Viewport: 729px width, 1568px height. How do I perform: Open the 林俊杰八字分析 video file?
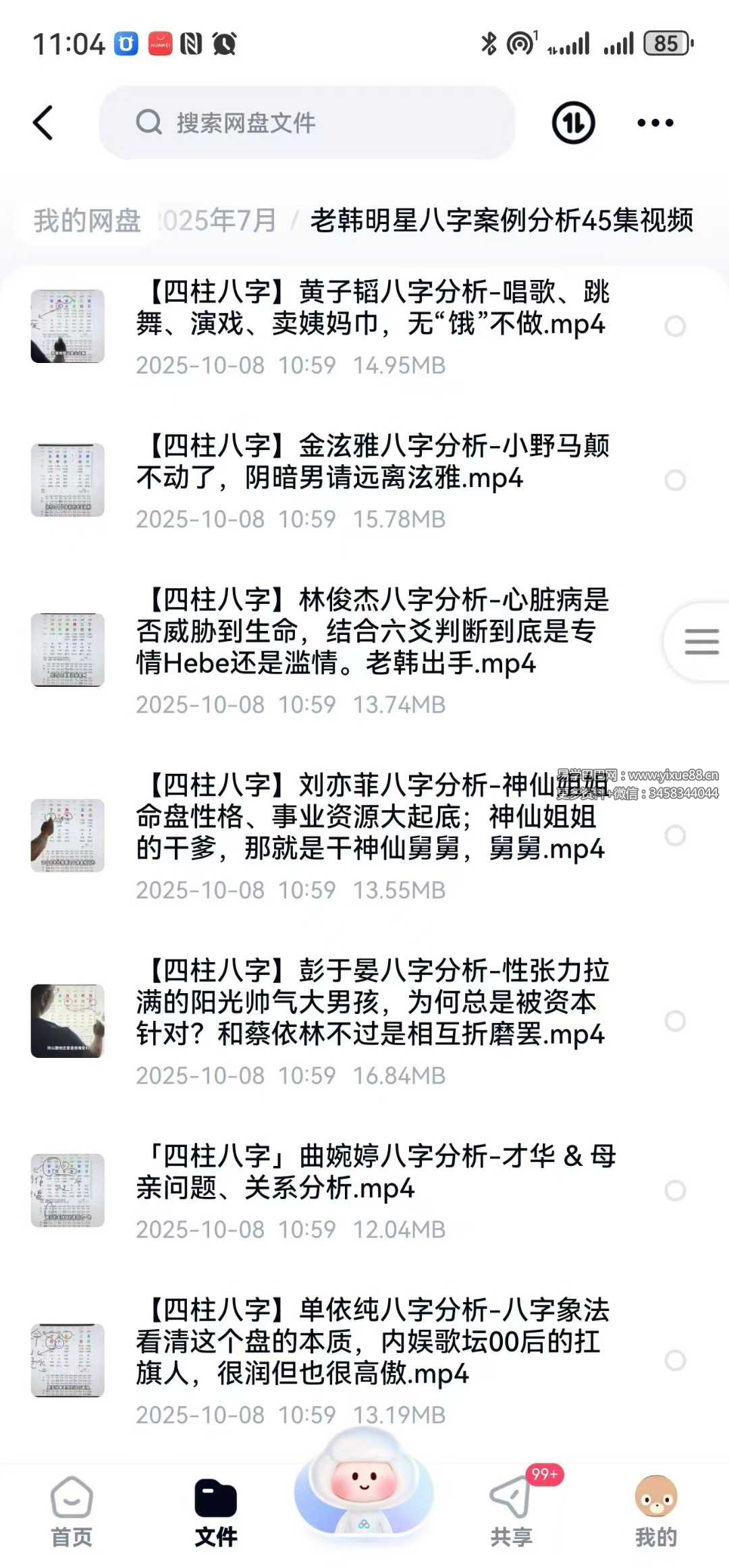(371, 632)
